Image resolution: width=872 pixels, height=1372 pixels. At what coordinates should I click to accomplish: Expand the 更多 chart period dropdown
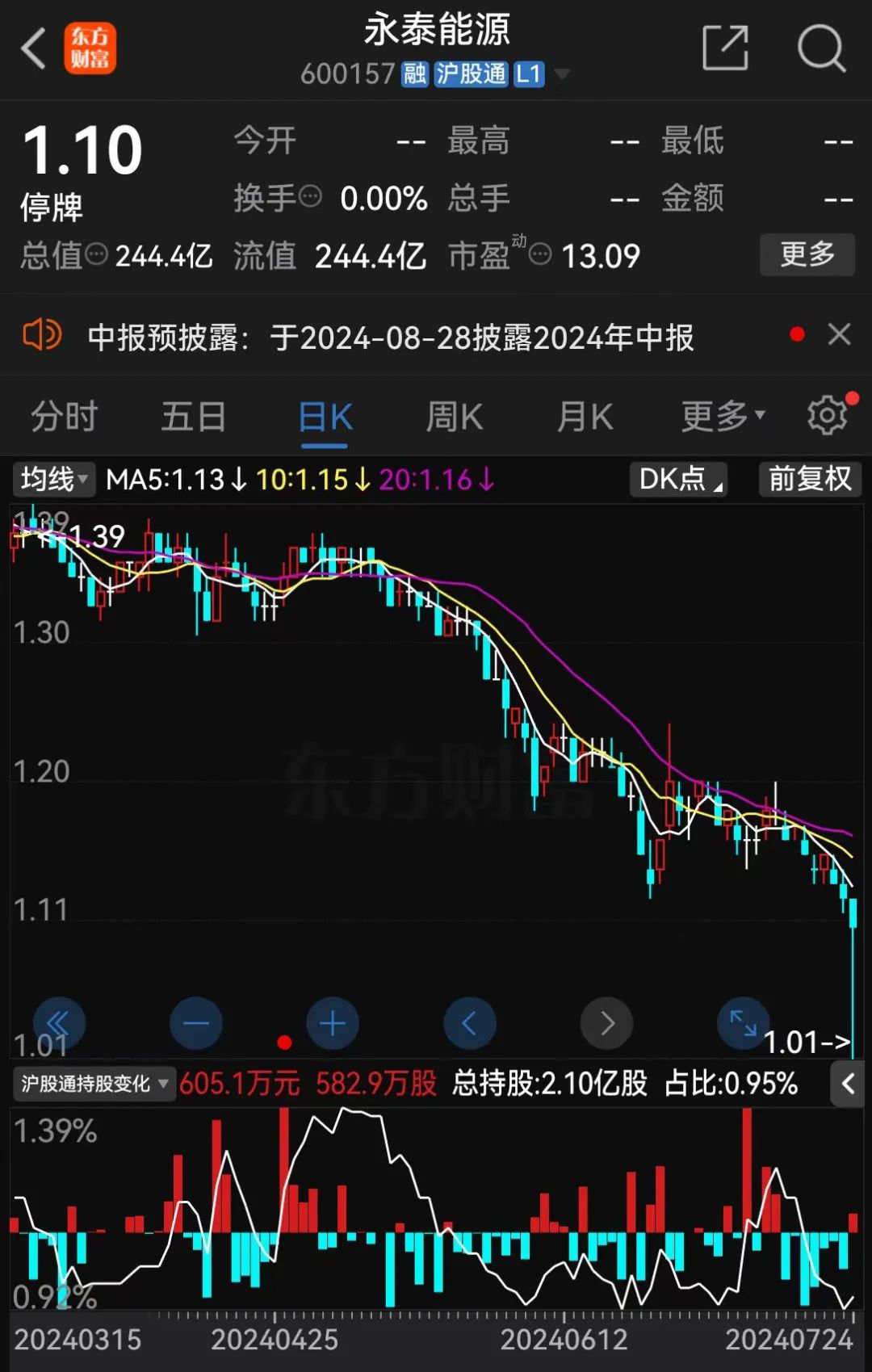coord(723,417)
